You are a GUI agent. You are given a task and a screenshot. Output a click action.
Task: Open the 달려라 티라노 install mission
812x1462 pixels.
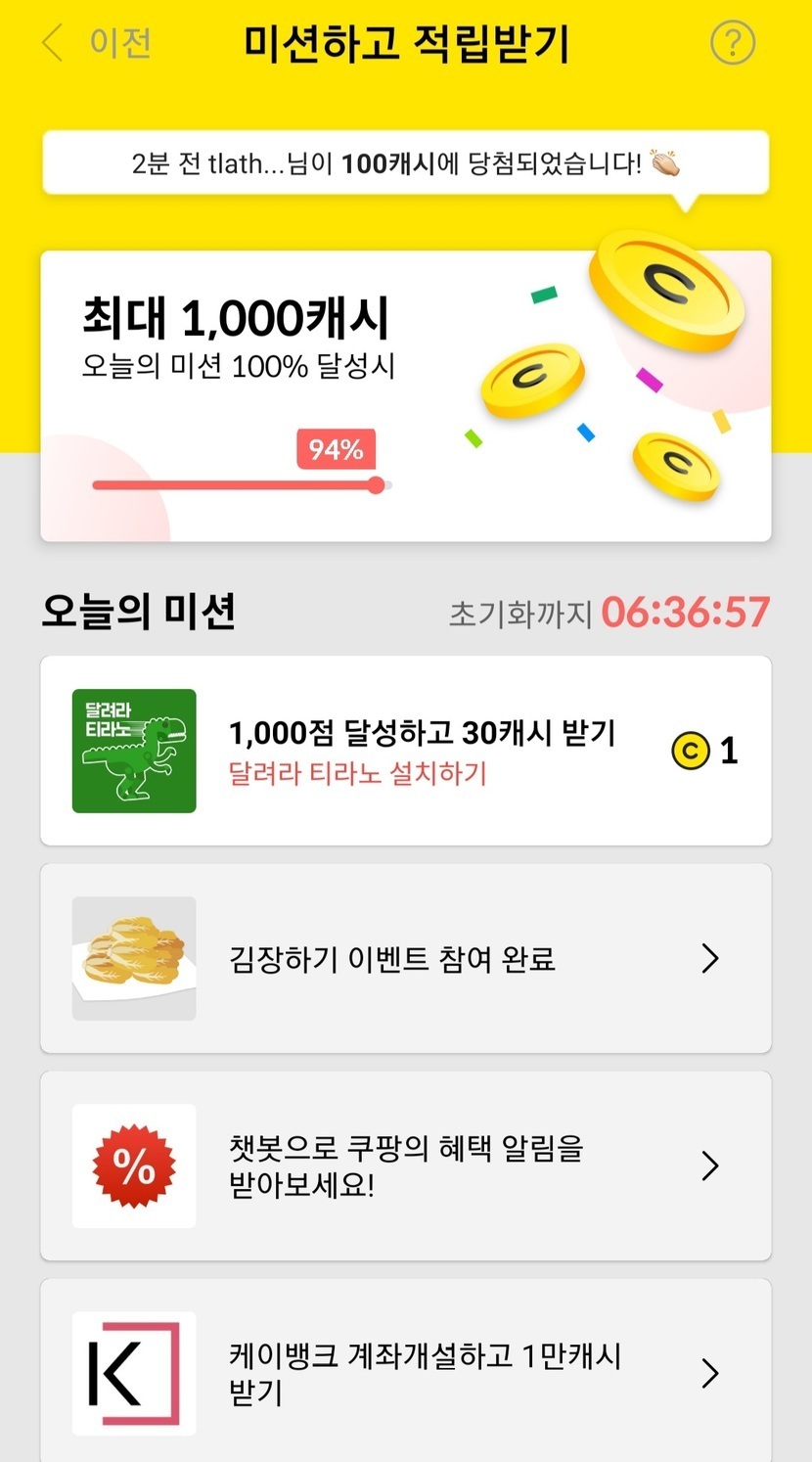point(405,751)
